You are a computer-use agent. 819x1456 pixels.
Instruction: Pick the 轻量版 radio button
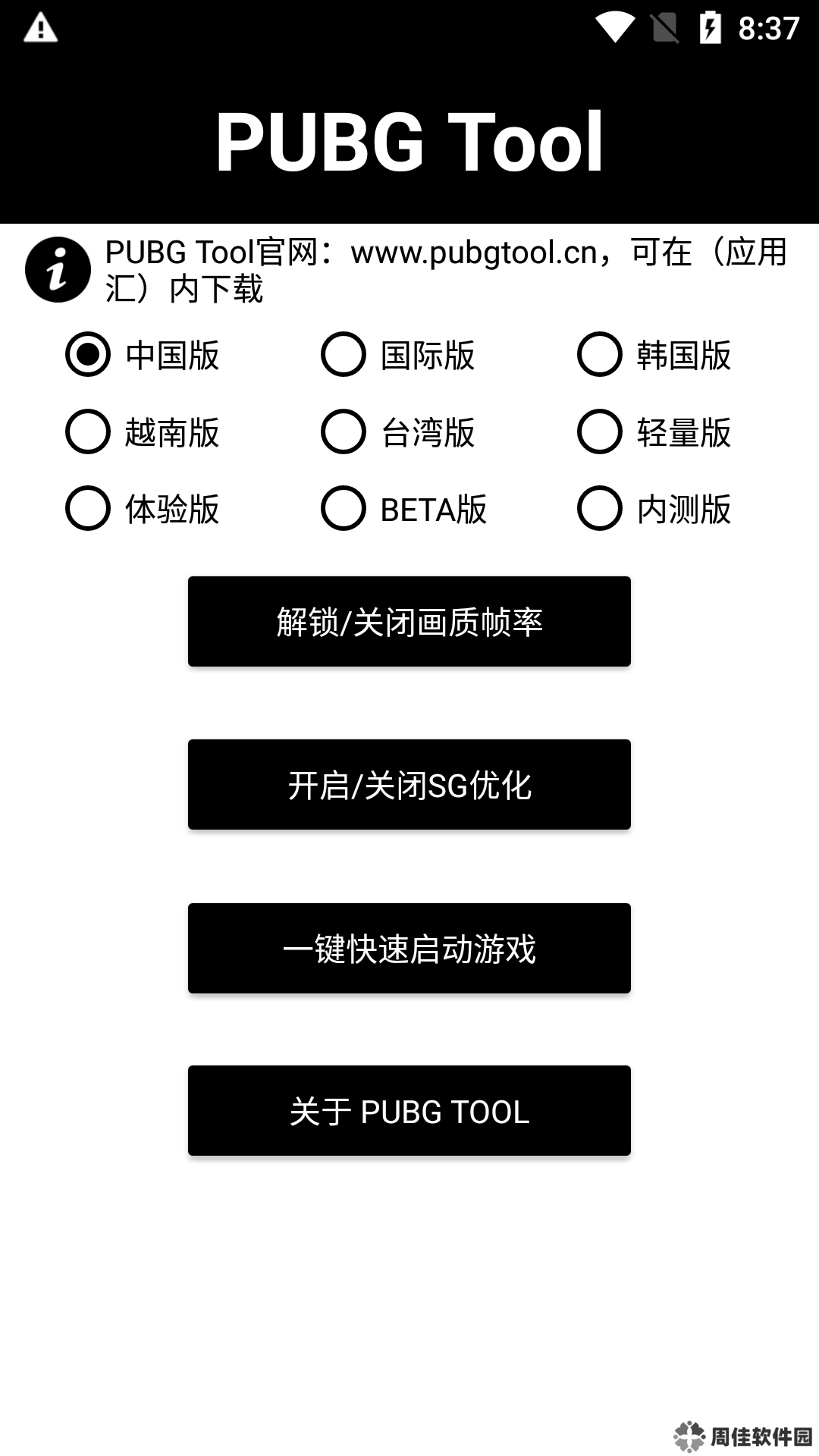point(600,432)
